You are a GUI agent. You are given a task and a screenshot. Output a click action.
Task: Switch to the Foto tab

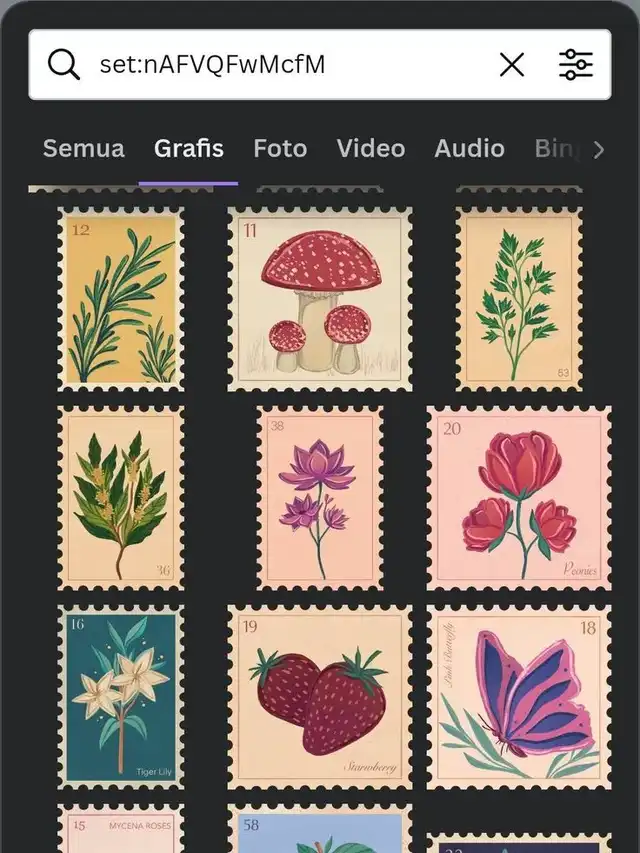point(280,149)
